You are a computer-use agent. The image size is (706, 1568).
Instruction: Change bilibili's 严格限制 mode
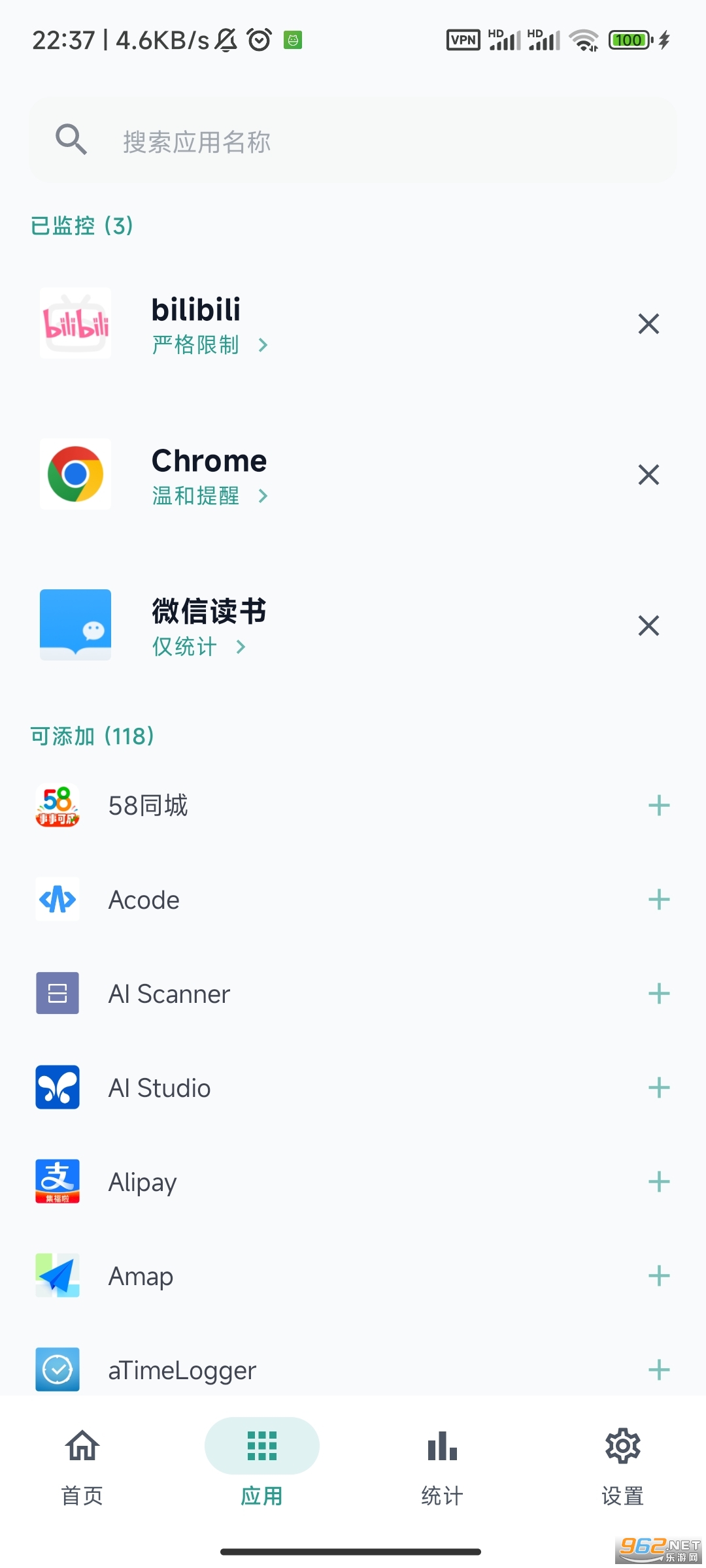pos(209,345)
